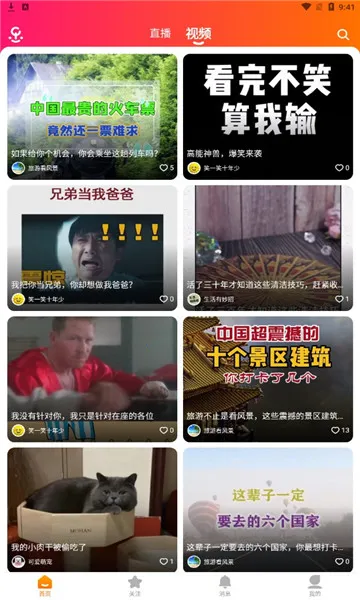Image resolution: width=360 pixels, height=600 pixels.
Task: Select the 视频 tab
Action: coord(199,34)
